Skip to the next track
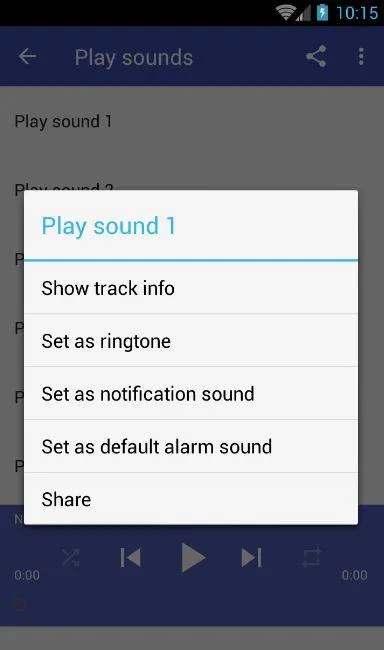Image resolution: width=384 pixels, height=650 pixels. click(x=251, y=558)
